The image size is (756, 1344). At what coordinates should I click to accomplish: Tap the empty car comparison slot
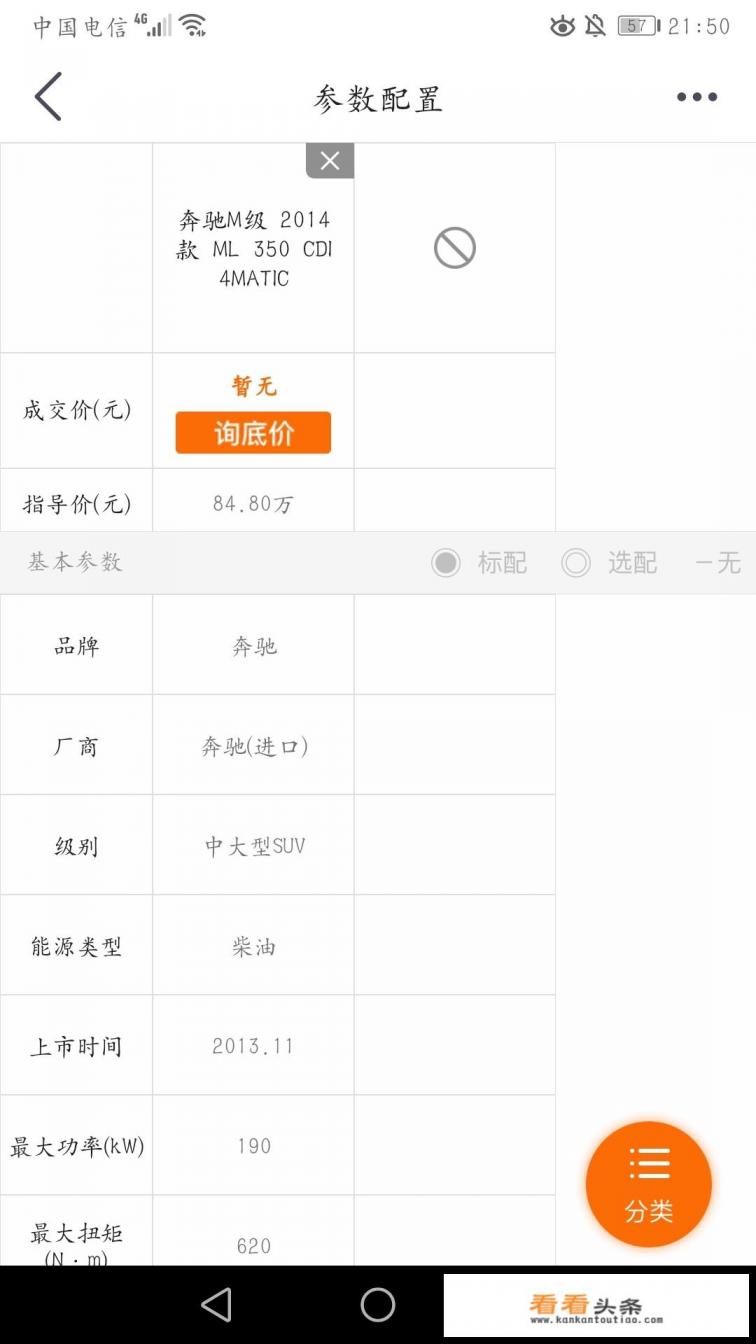point(454,247)
